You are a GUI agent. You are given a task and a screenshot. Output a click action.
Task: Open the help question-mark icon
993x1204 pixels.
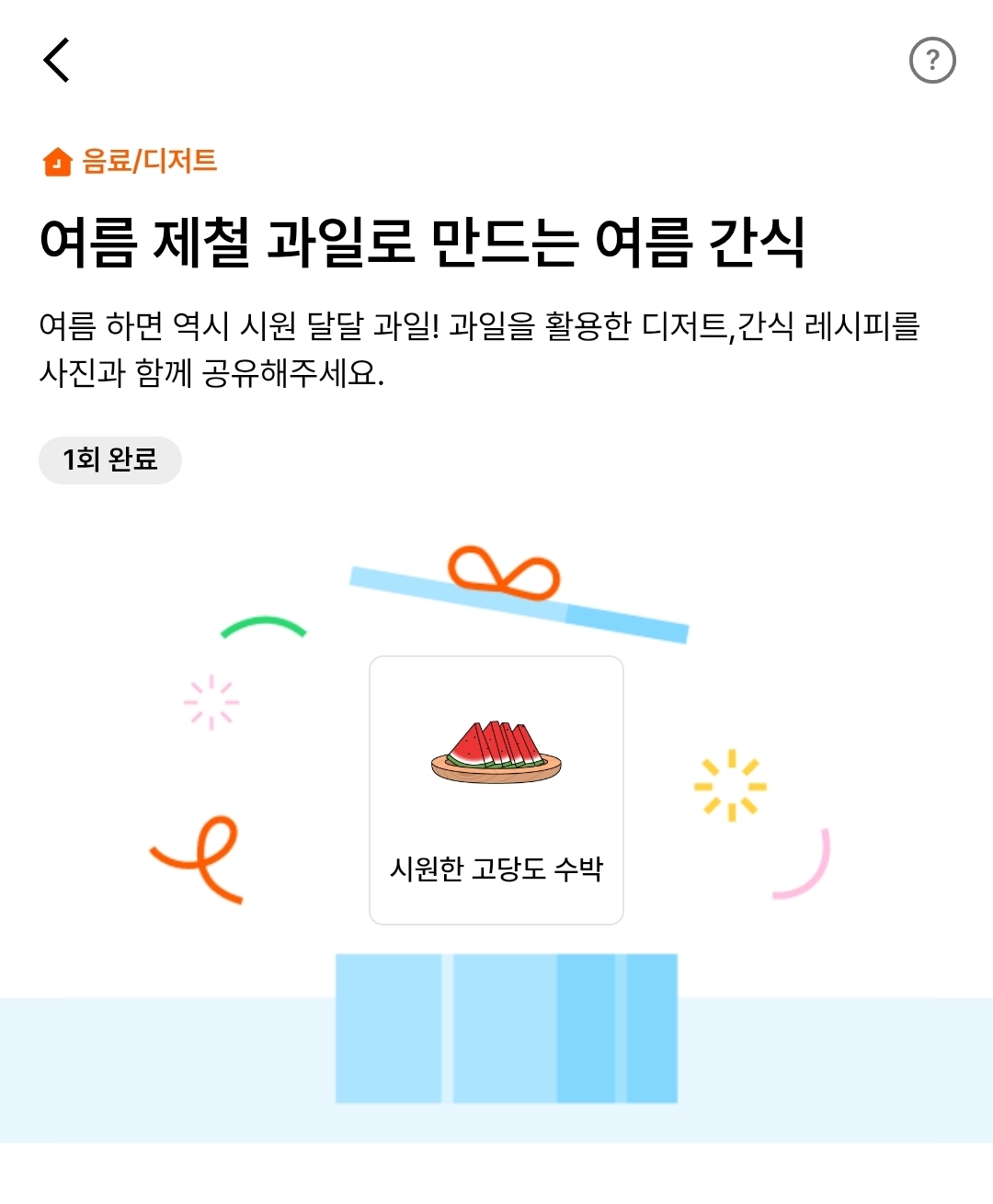(932, 60)
